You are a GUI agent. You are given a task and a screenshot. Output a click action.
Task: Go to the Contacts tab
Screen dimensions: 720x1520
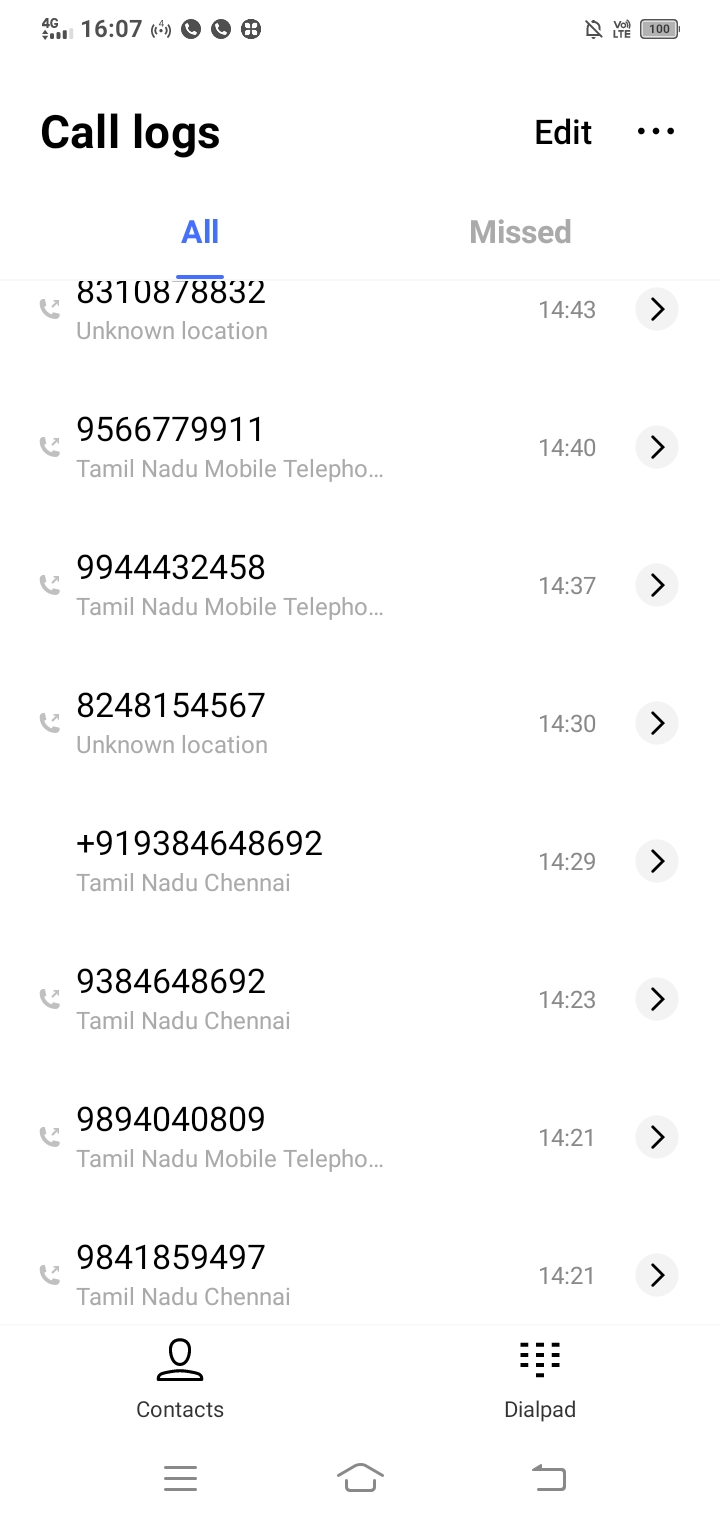point(180,1380)
